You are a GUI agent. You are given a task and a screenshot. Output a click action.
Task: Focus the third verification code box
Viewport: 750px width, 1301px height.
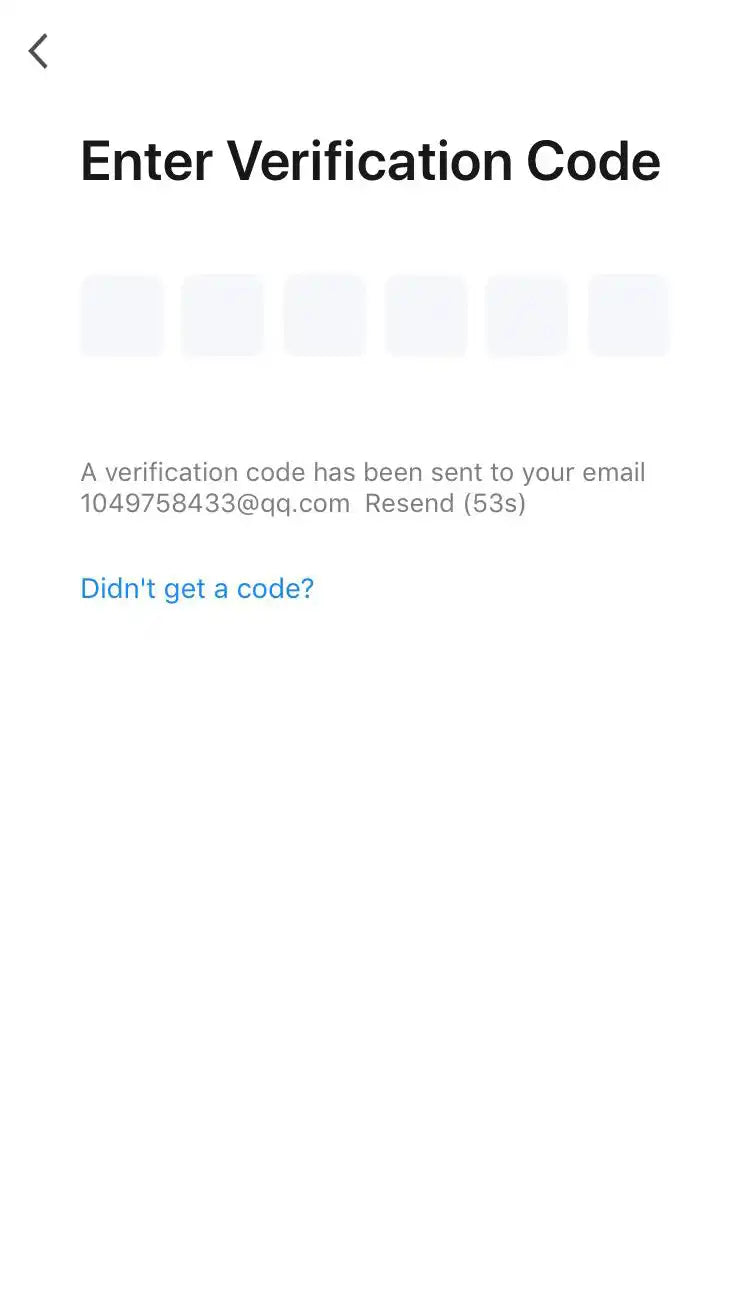click(324, 316)
